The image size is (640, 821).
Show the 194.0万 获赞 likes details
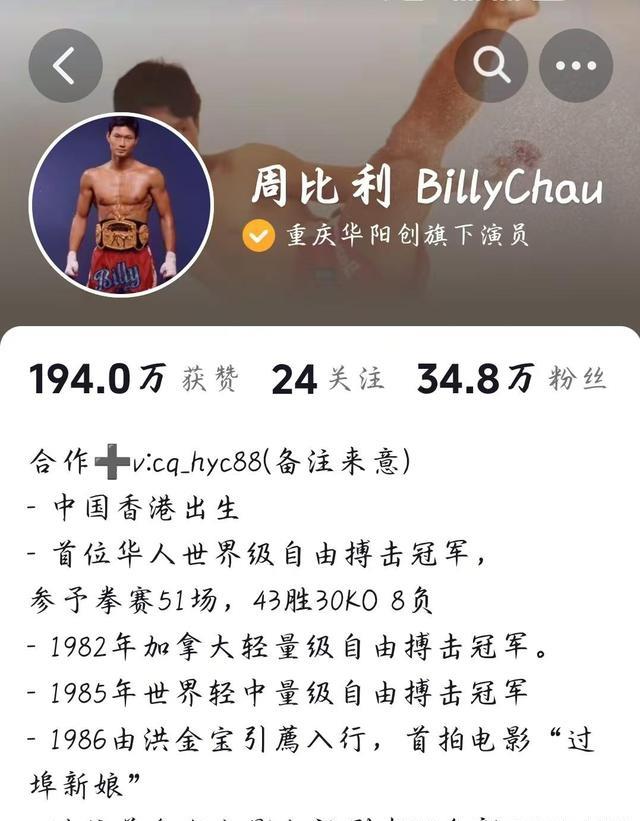pos(134,379)
